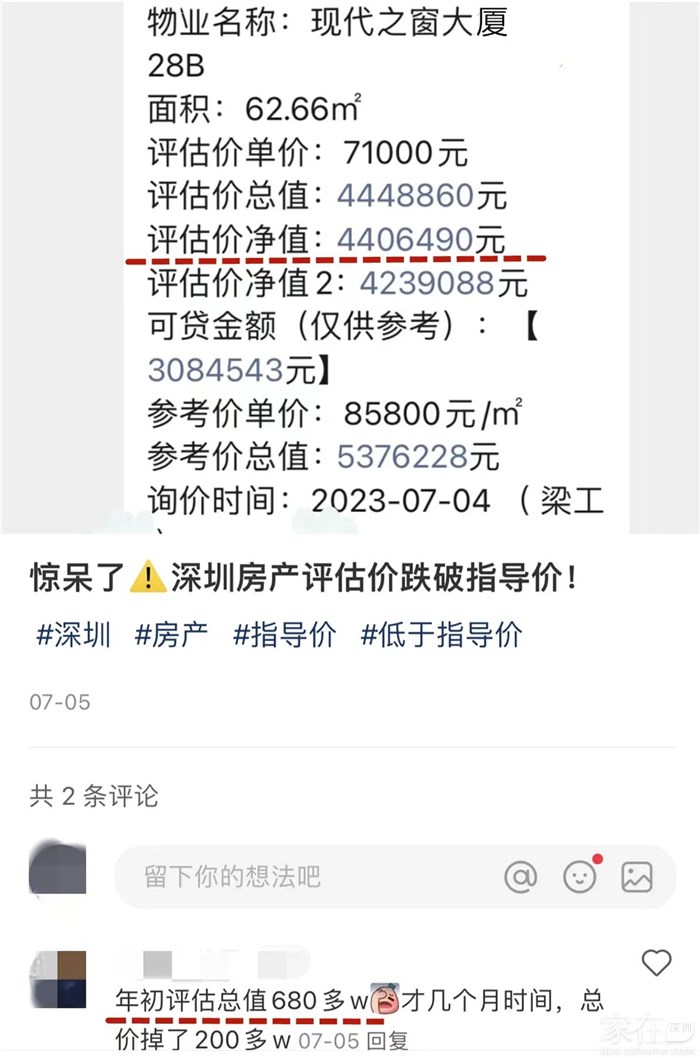Screen dimensions: 700x1058
Task: Open the #指导价 hashtag
Action: (x=284, y=634)
